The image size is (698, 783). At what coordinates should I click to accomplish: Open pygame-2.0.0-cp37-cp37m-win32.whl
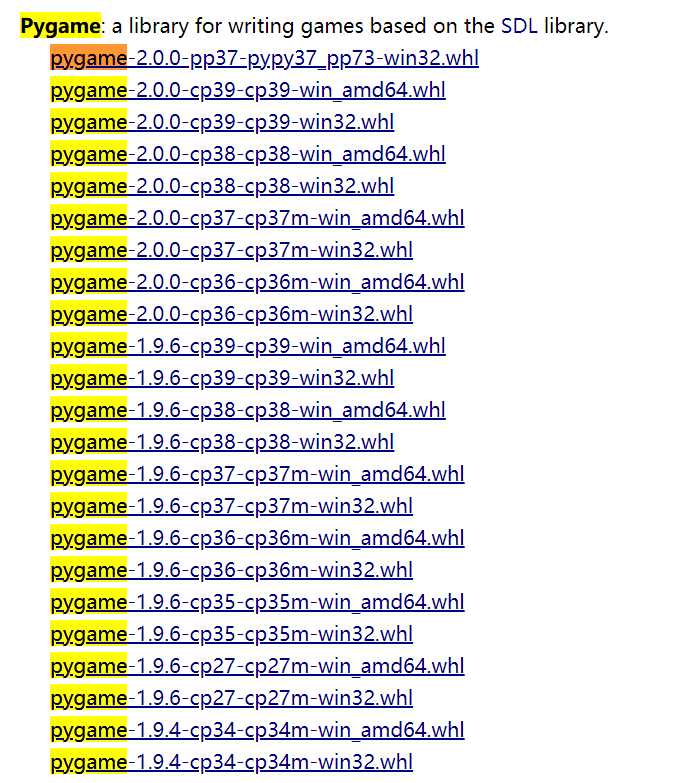231,251
